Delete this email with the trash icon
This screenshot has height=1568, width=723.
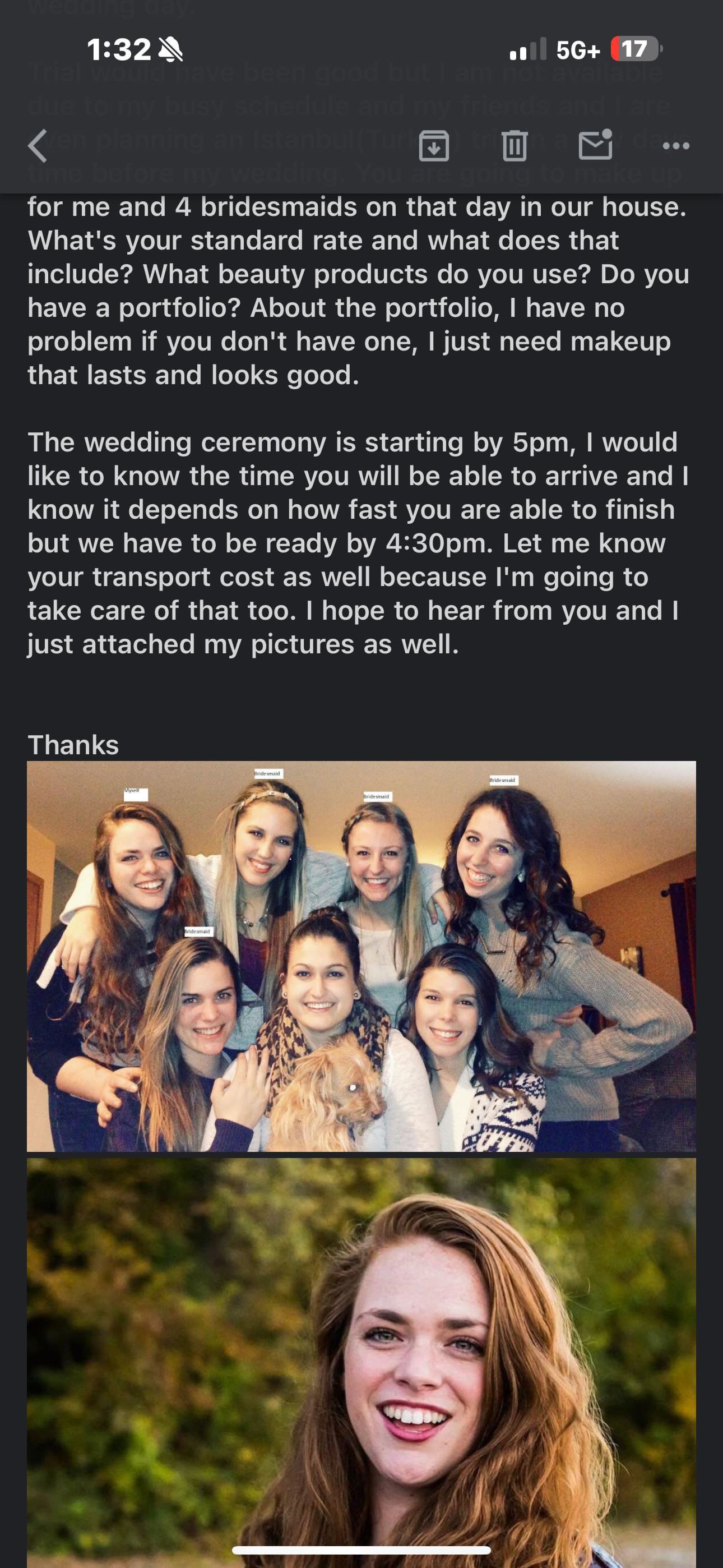click(x=515, y=145)
